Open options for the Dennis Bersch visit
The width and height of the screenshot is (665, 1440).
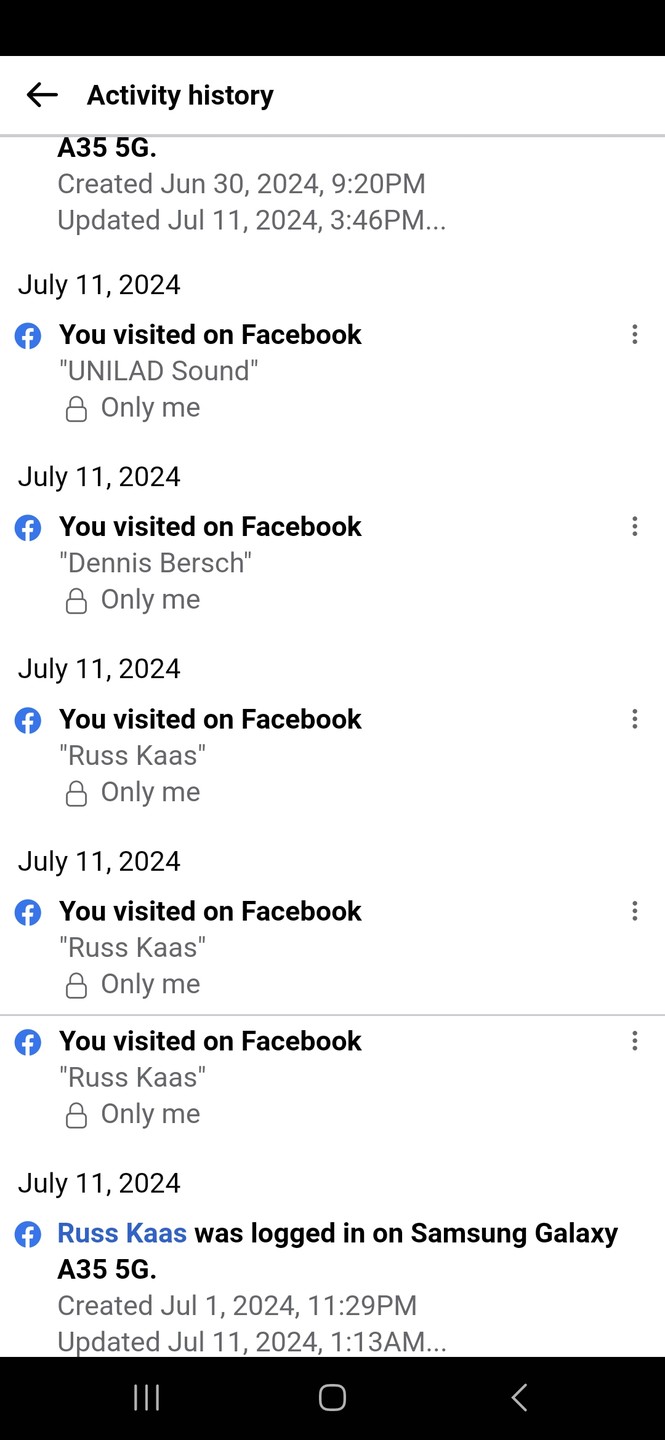(x=634, y=527)
